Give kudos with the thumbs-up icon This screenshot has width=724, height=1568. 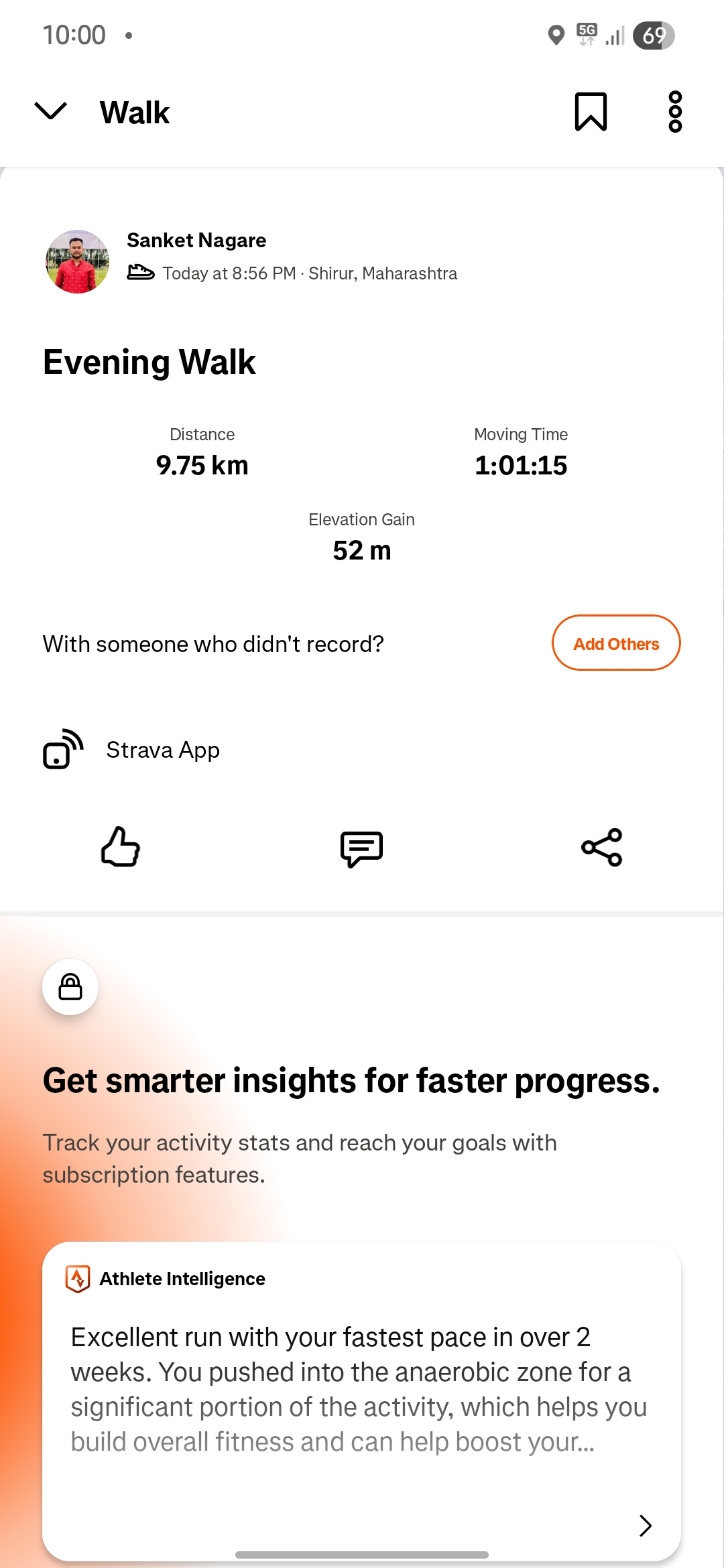pyautogui.click(x=121, y=848)
